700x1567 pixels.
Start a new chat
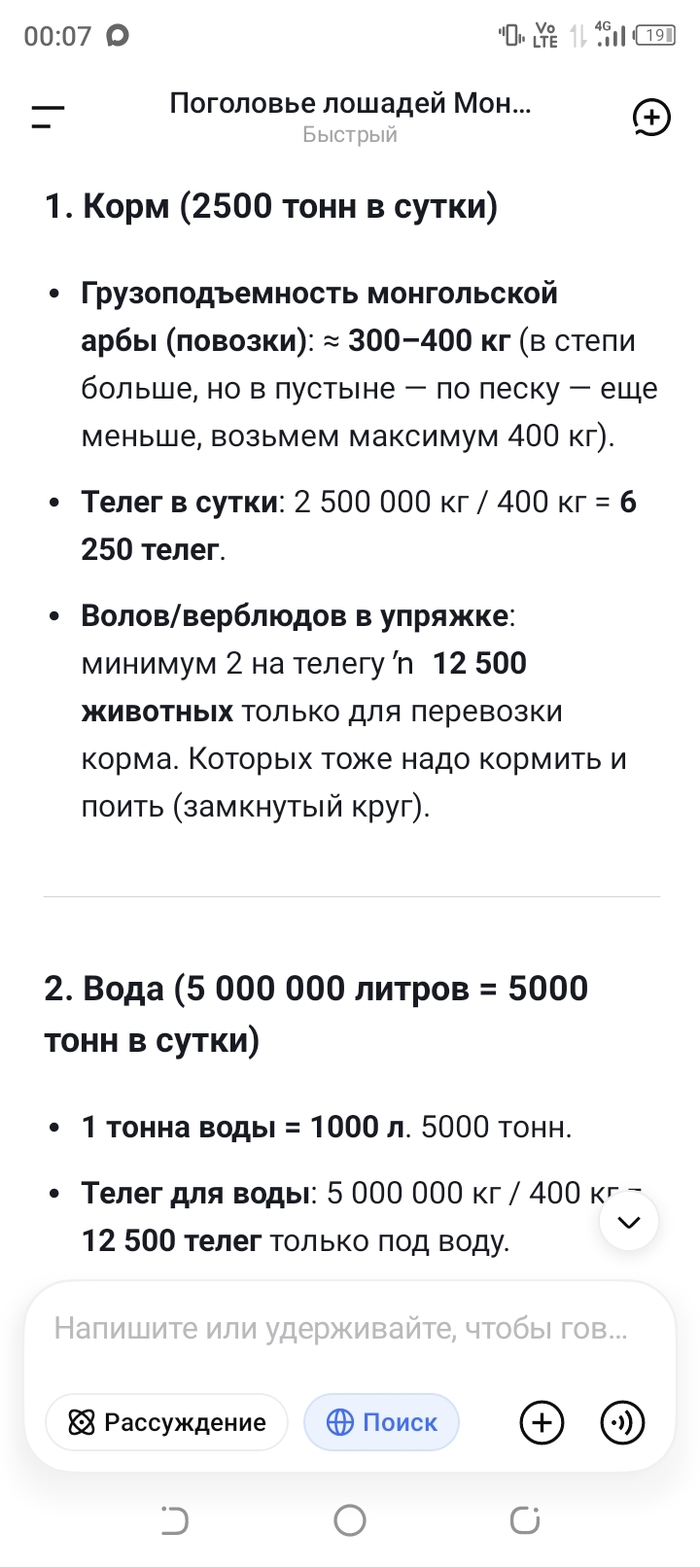coord(651,117)
